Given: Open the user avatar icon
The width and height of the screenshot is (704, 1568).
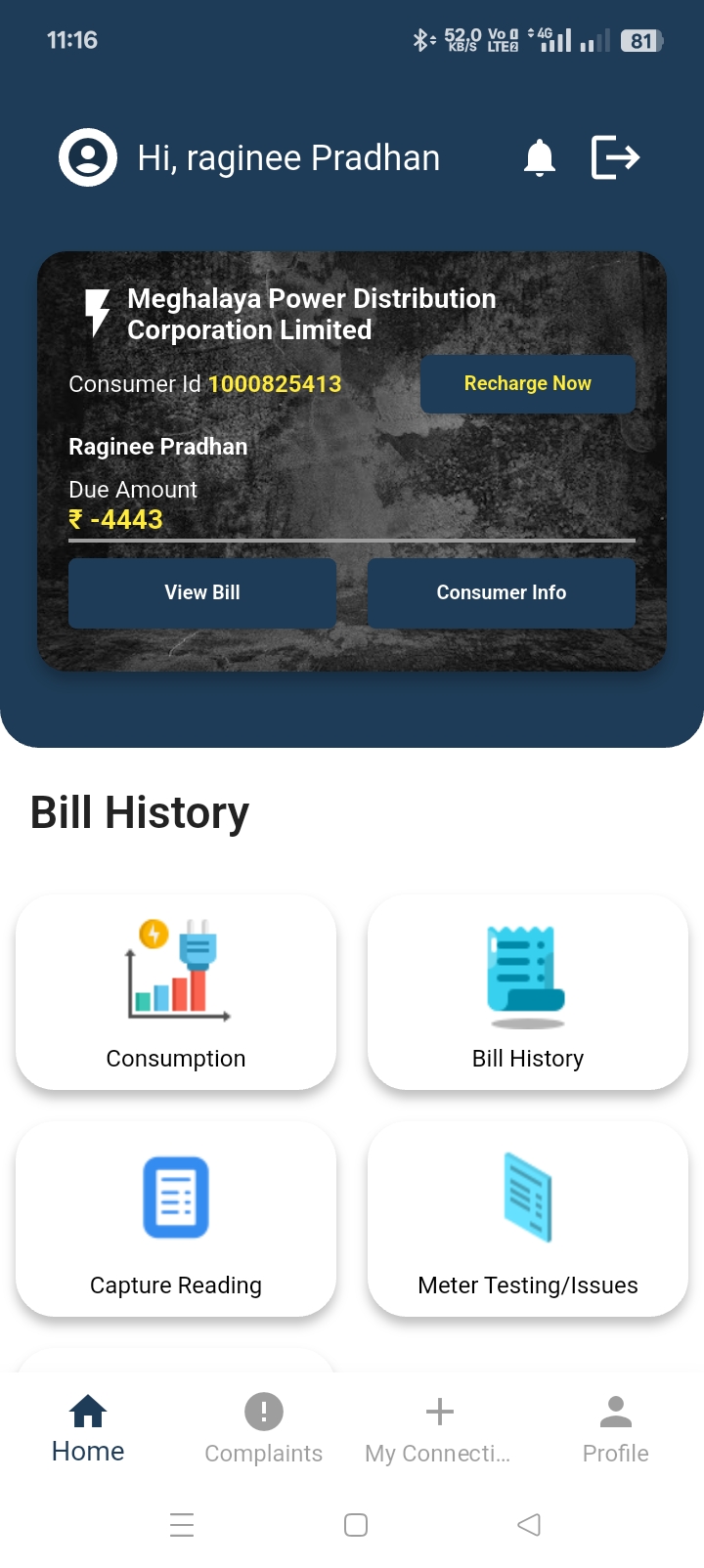Looking at the screenshot, I should tap(88, 157).
